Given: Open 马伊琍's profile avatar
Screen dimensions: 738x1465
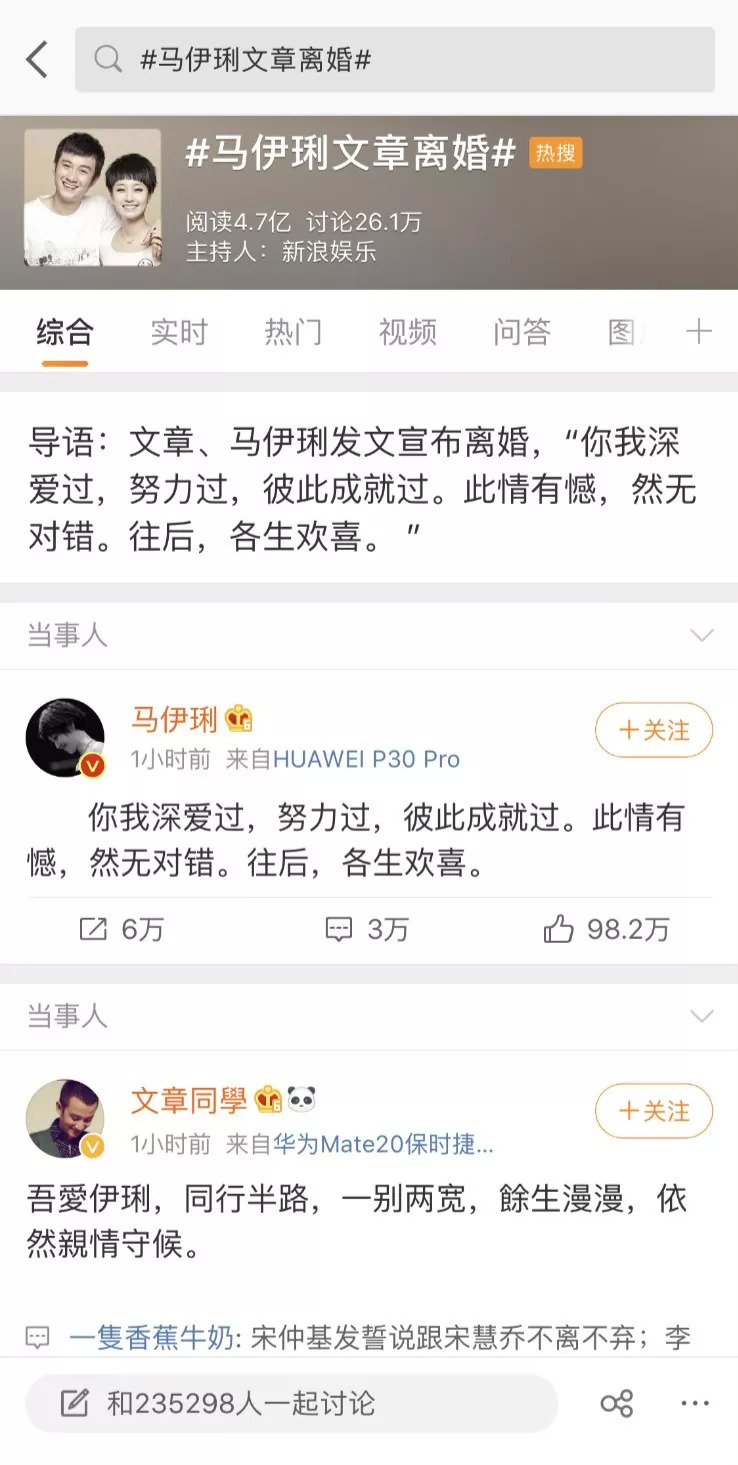Looking at the screenshot, I should 65,738.
